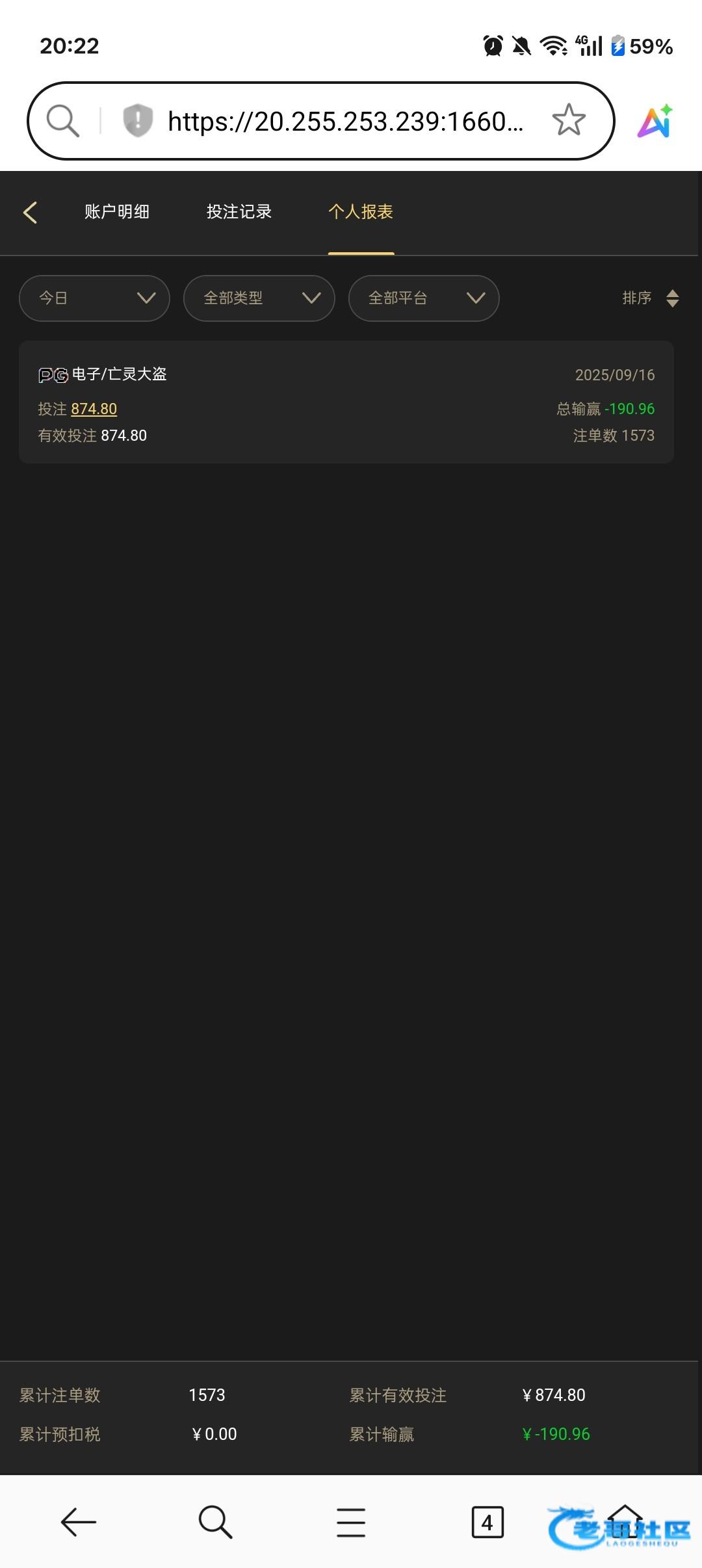
Task: Expand the 今日 date dropdown
Action: [94, 298]
